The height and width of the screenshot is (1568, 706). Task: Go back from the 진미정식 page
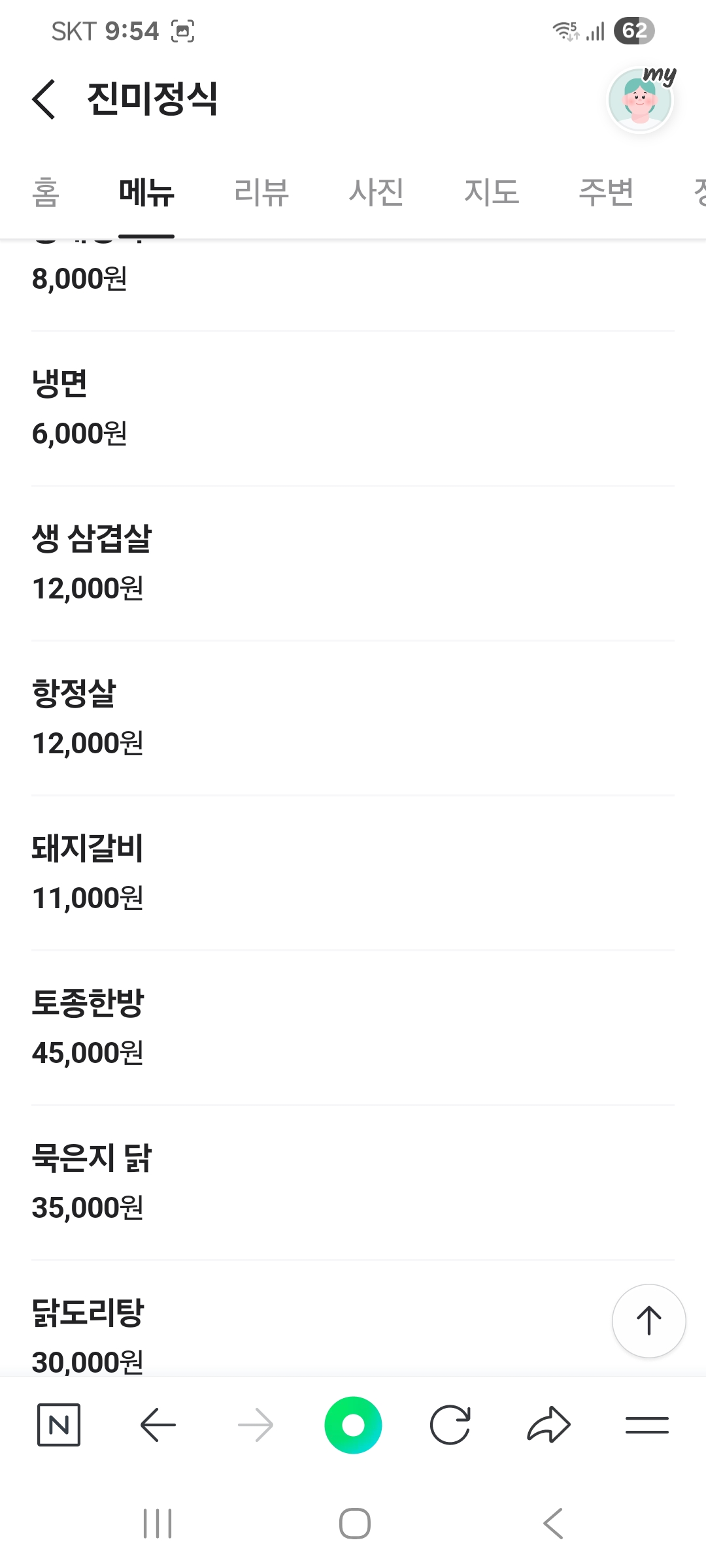coord(44,99)
